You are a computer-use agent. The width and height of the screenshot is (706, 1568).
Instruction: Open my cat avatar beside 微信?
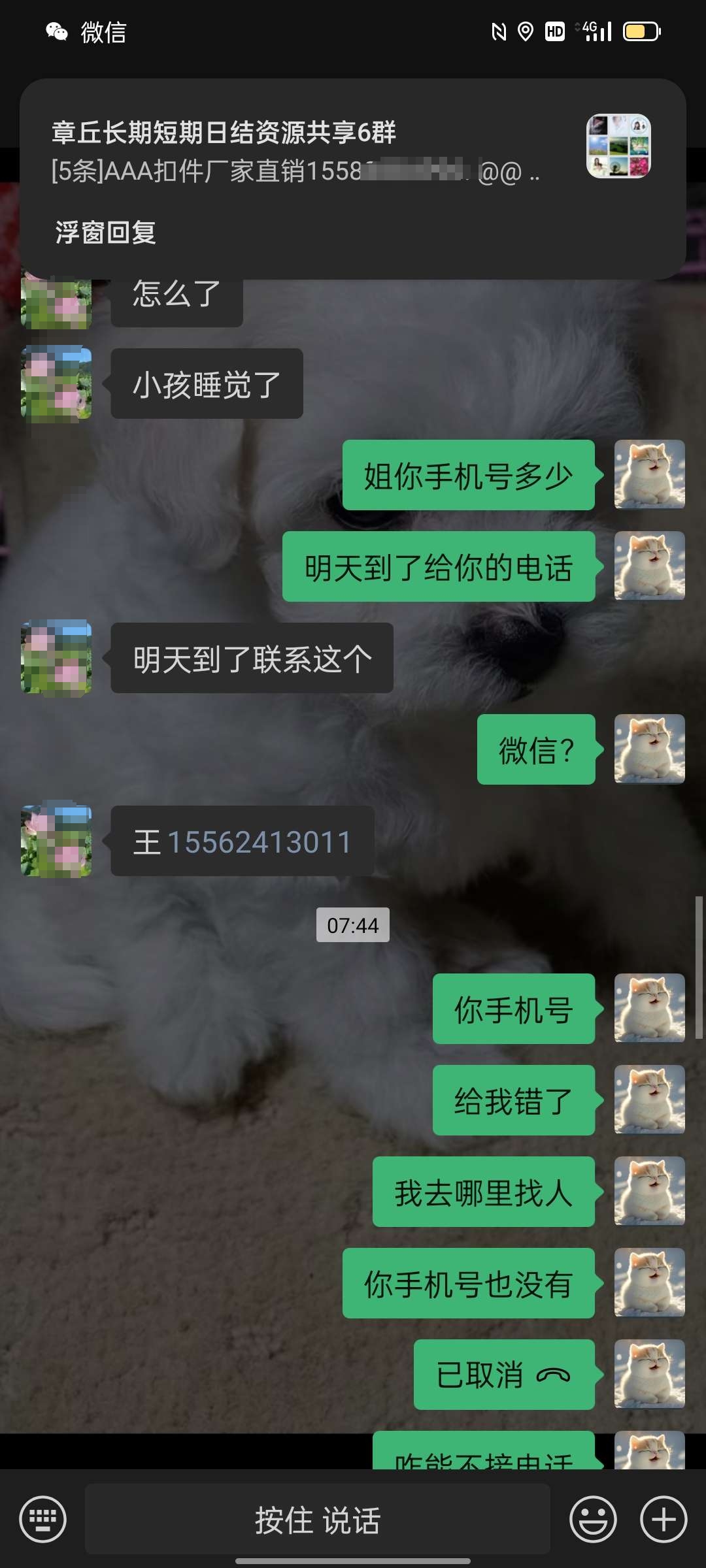(x=649, y=749)
